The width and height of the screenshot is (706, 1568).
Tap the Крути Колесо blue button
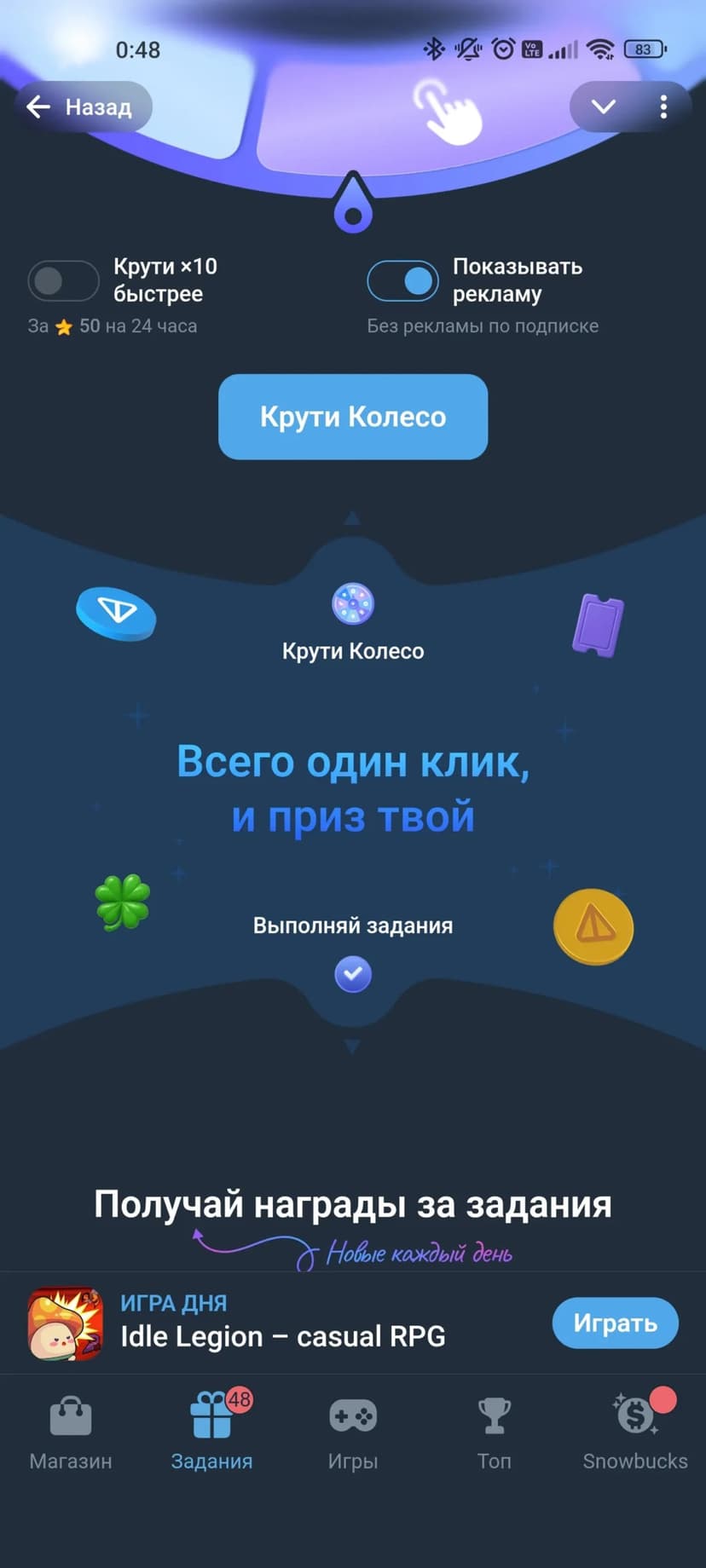[353, 417]
